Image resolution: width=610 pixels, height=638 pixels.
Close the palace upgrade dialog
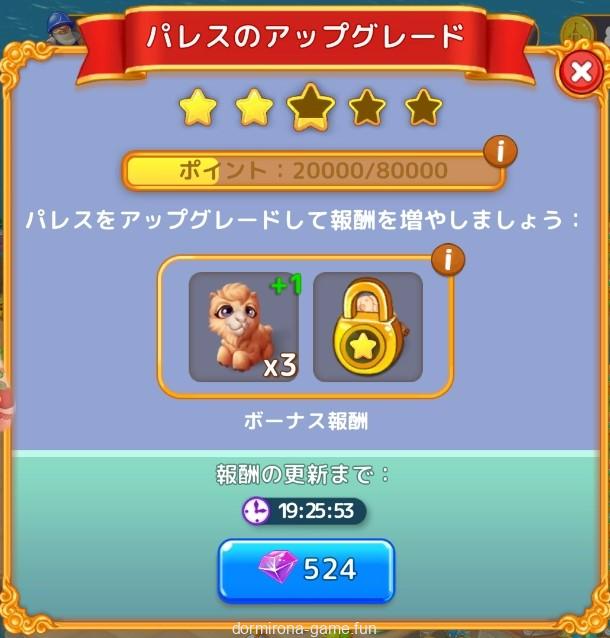(580, 73)
